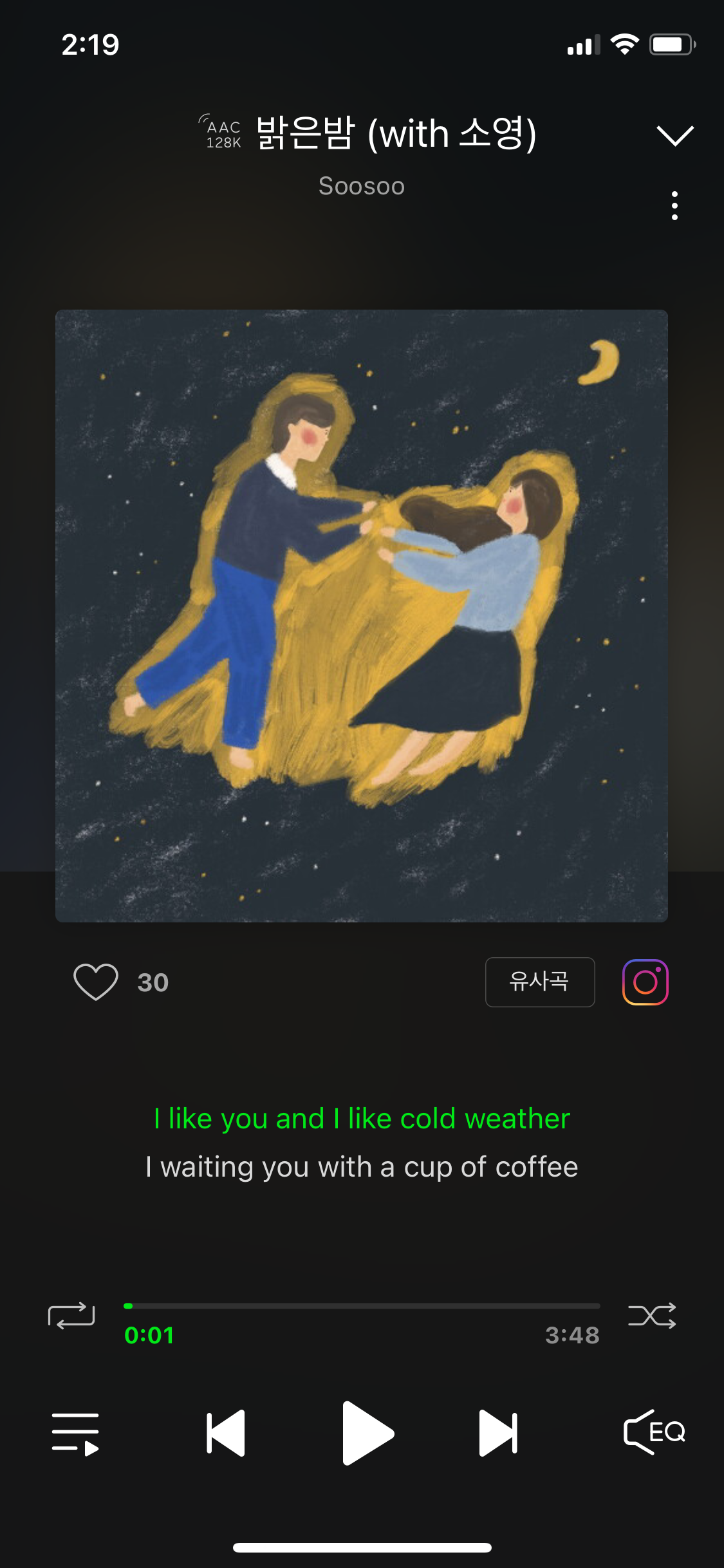Toggle the repeat mode
This screenshot has height=1568, width=724.
point(71,1316)
